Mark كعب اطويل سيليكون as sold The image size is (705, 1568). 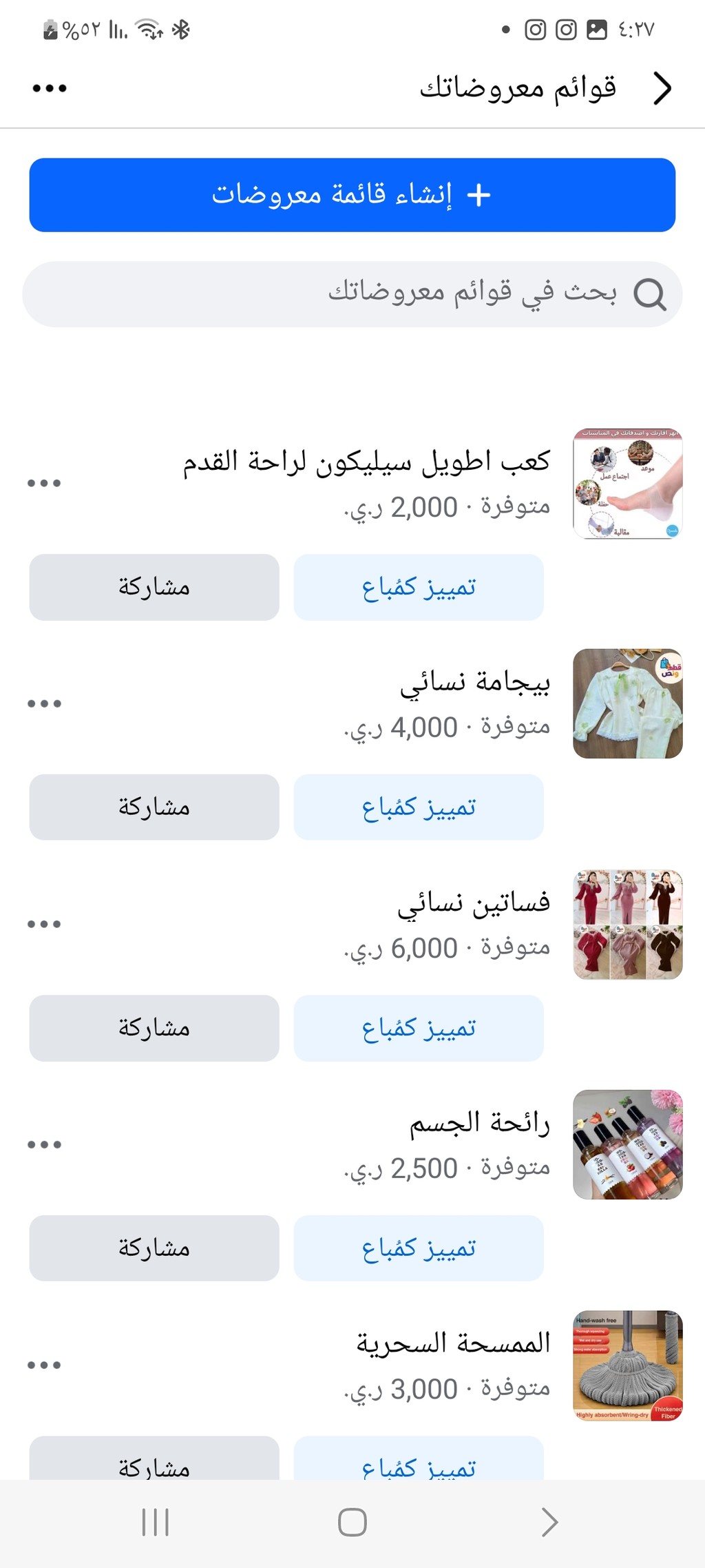(419, 587)
